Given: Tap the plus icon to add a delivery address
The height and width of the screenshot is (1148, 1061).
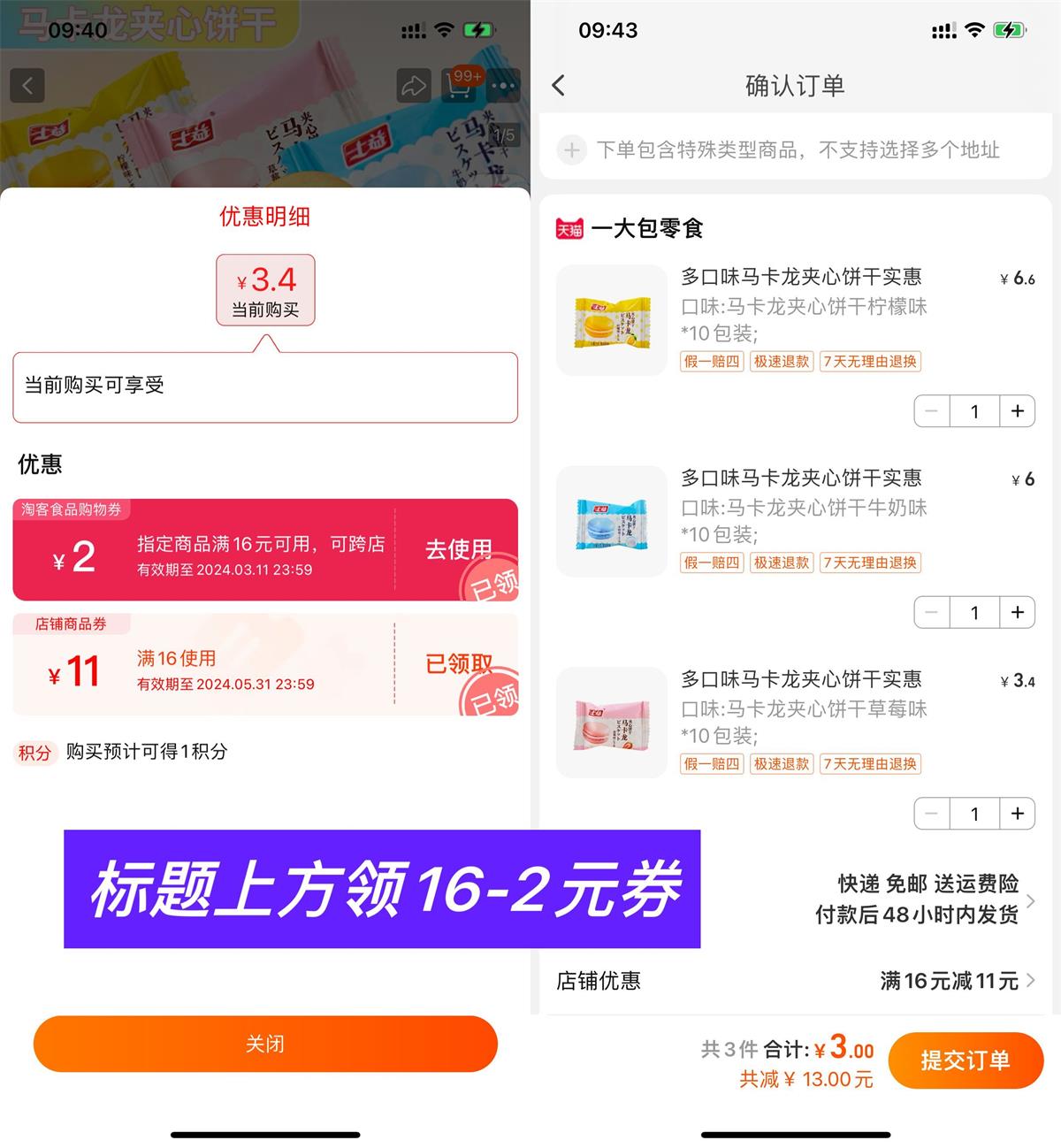Looking at the screenshot, I should (571, 149).
